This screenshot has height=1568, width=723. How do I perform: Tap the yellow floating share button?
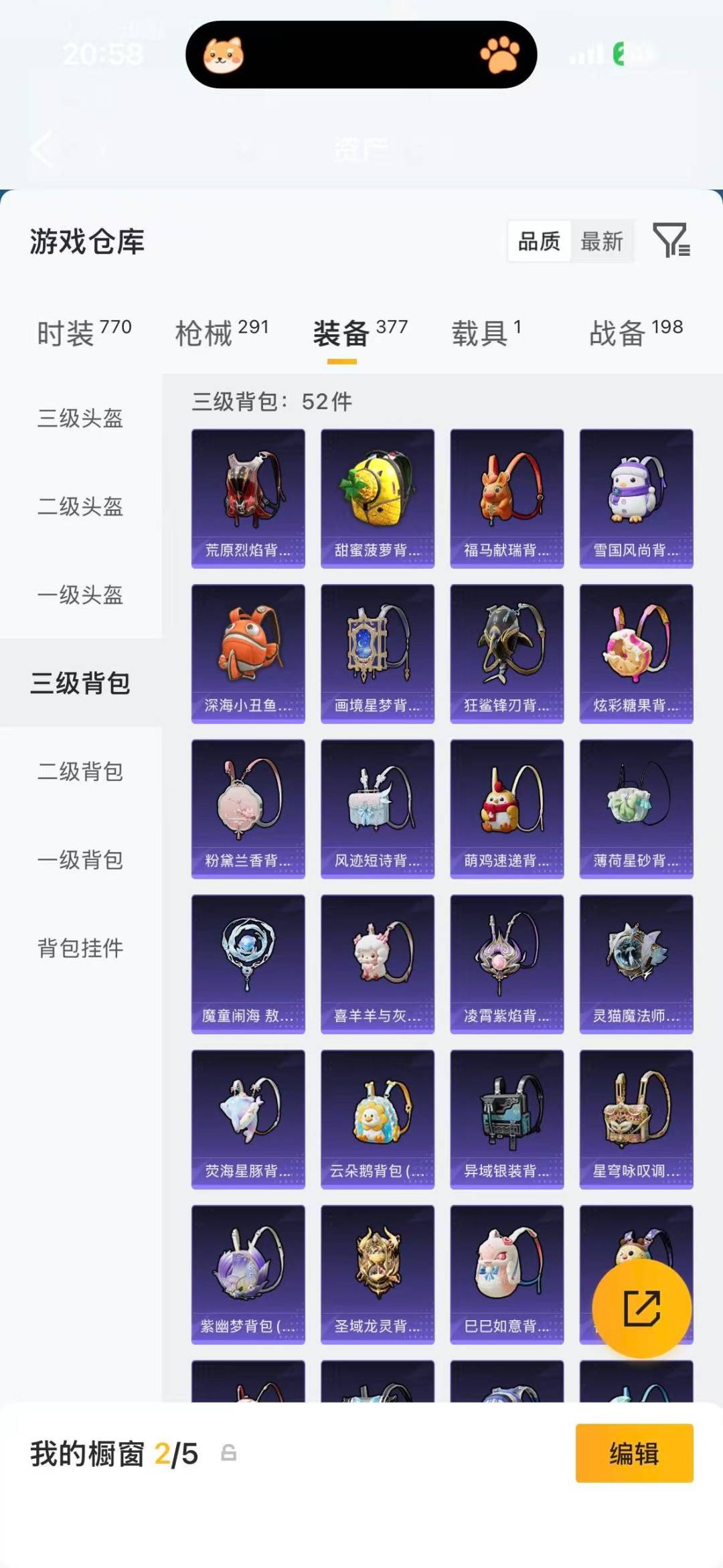(x=641, y=1309)
